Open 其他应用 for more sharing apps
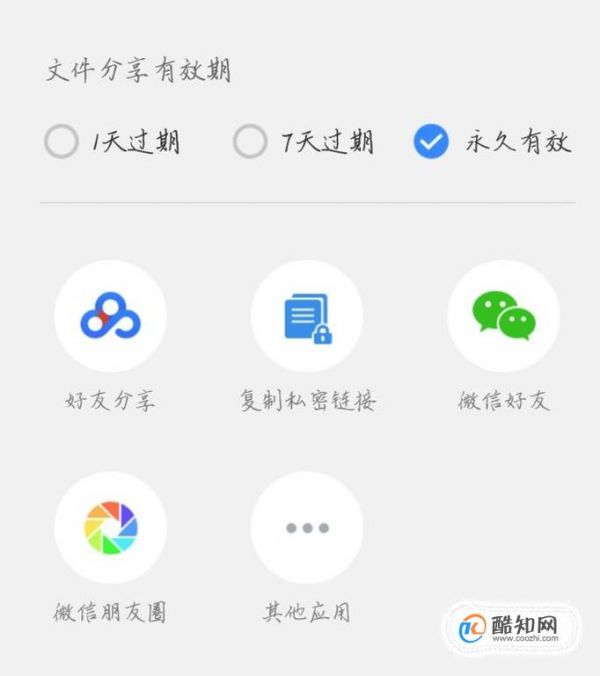The height and width of the screenshot is (676, 600). point(307,527)
